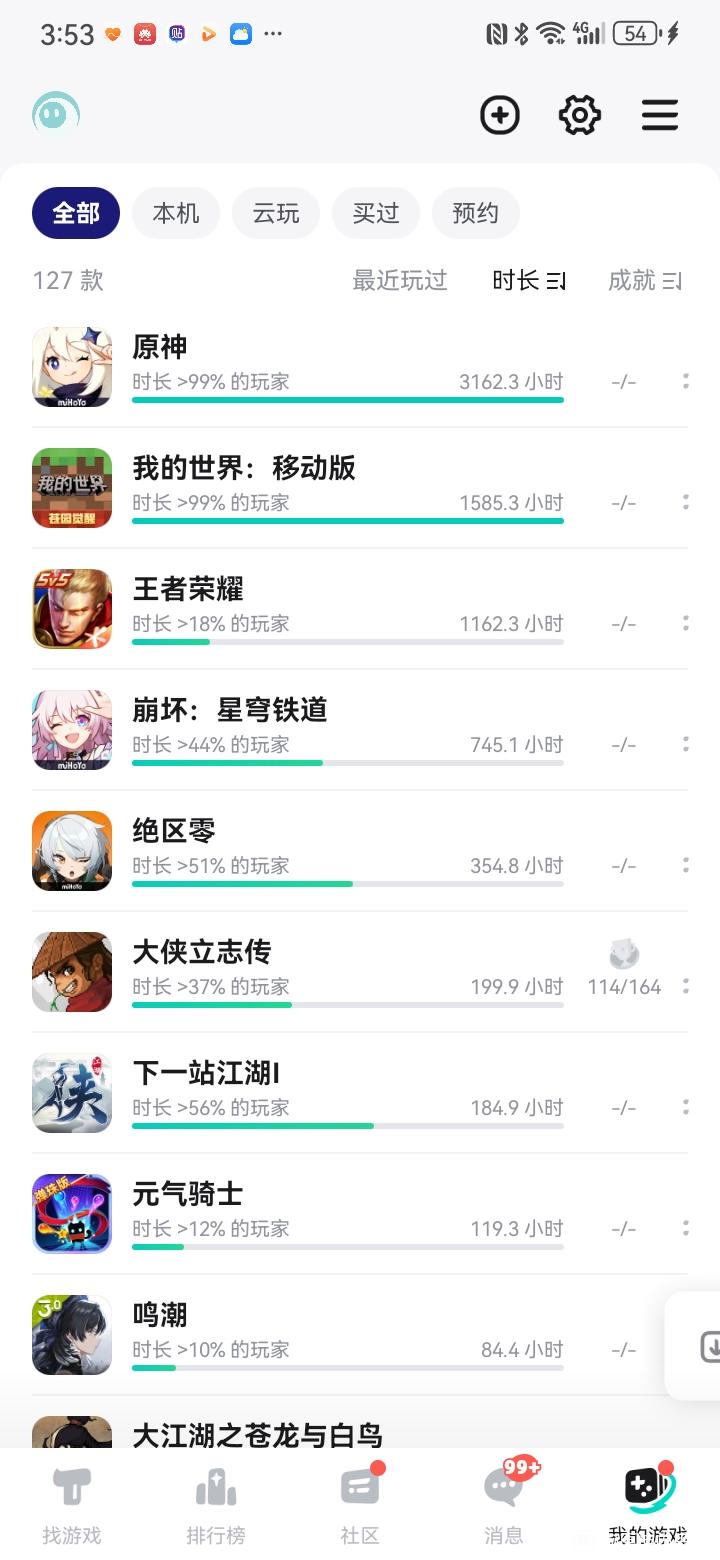Sort games by 成就
Screen dimensions: 720x1560
pyautogui.click(x=644, y=281)
